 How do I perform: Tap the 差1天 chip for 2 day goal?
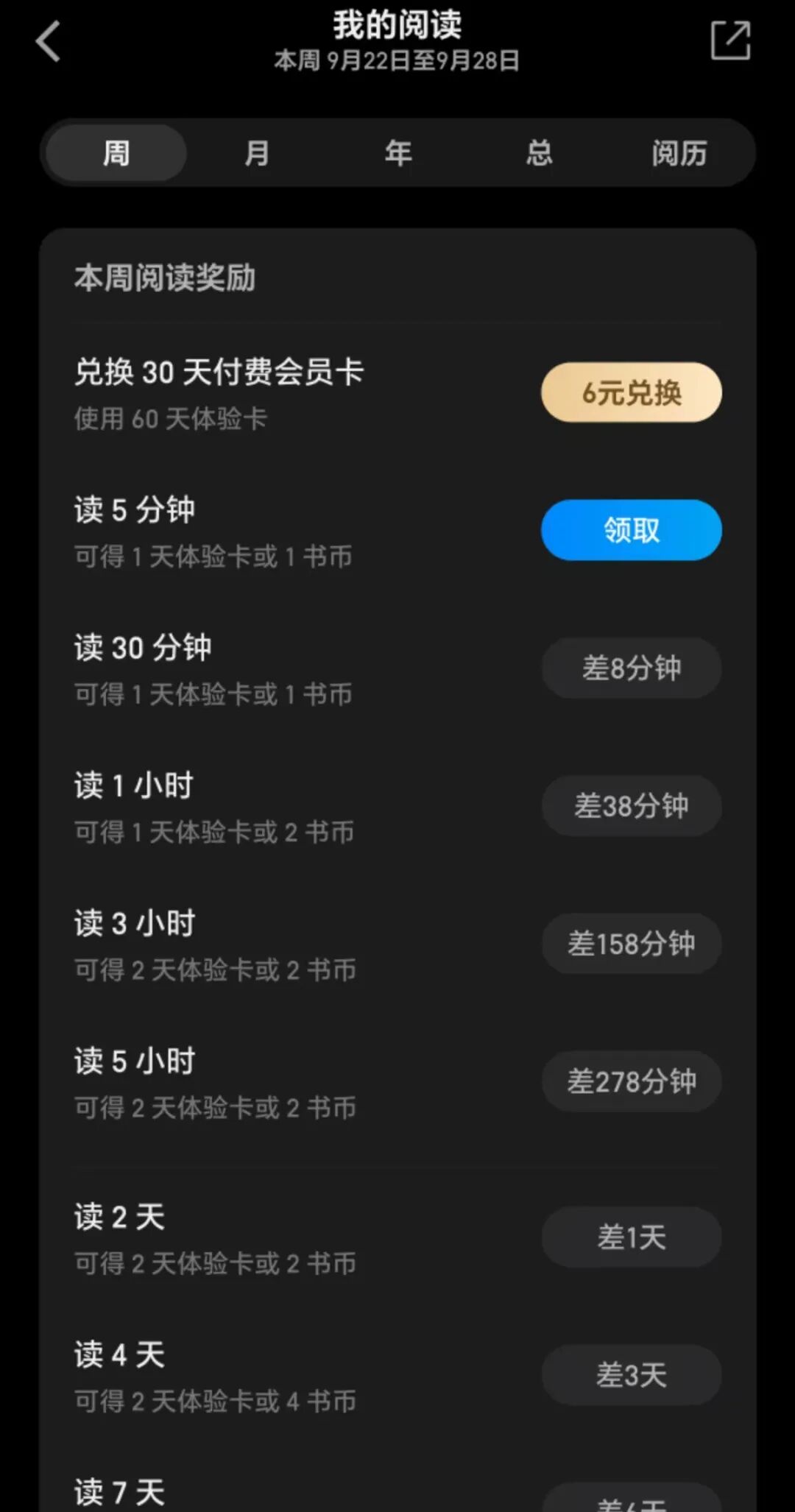coord(631,1237)
